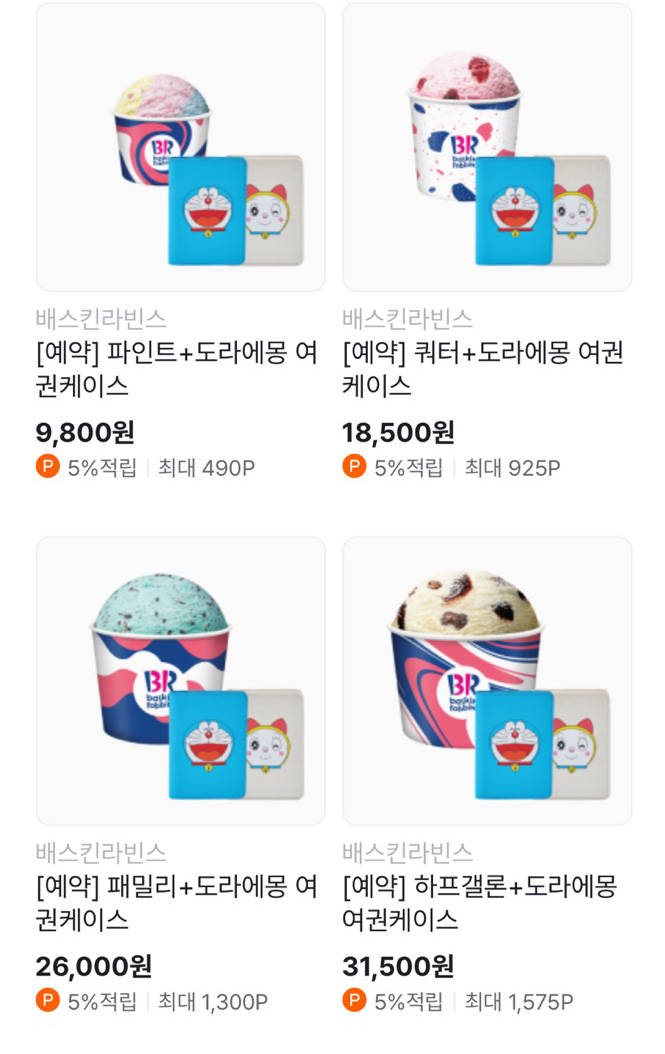
Task: Open the 하프갤론+도라에몽 여권케이스 product
Action: [x=487, y=681]
